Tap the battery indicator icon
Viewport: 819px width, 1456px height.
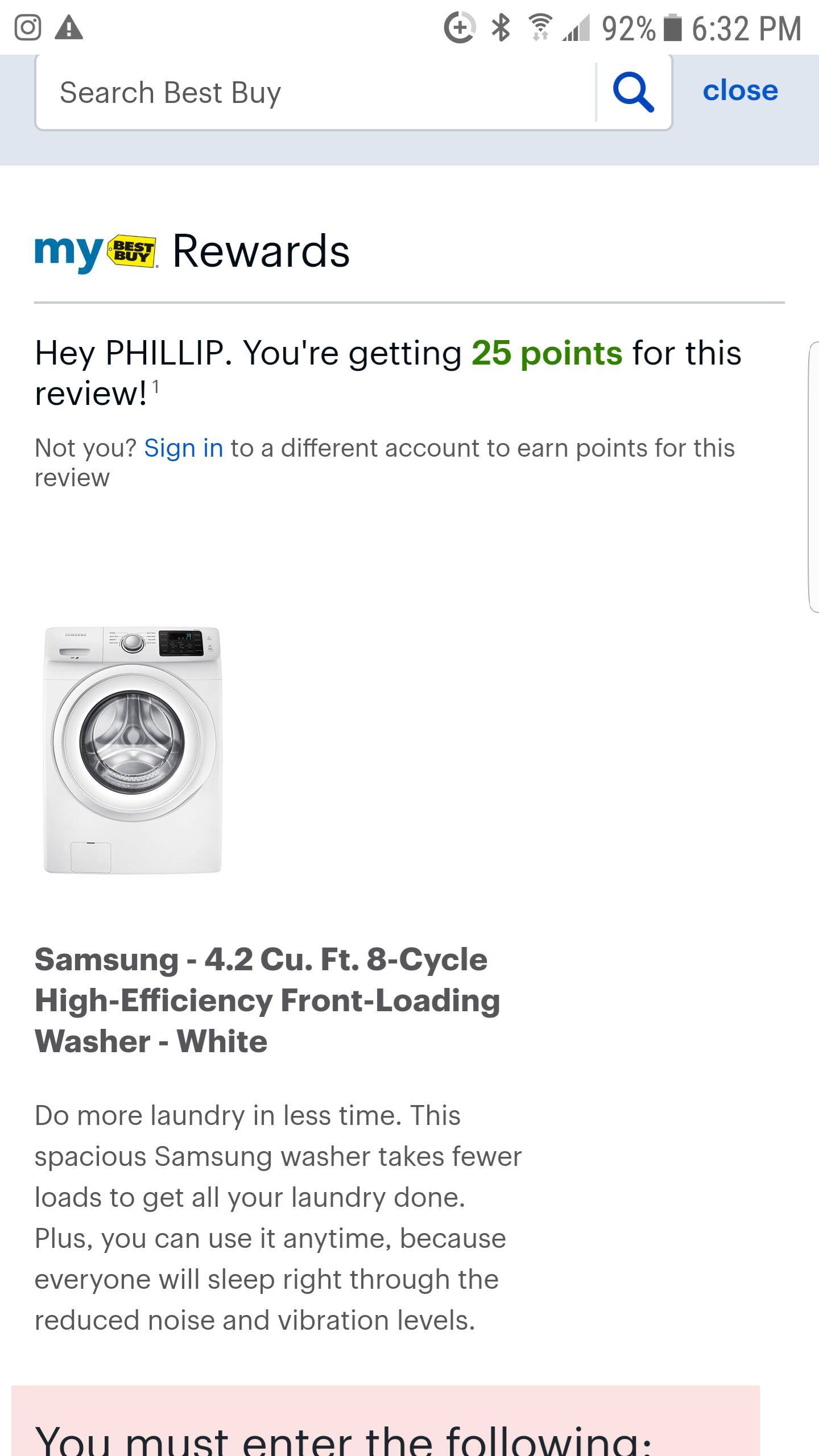click(x=673, y=26)
